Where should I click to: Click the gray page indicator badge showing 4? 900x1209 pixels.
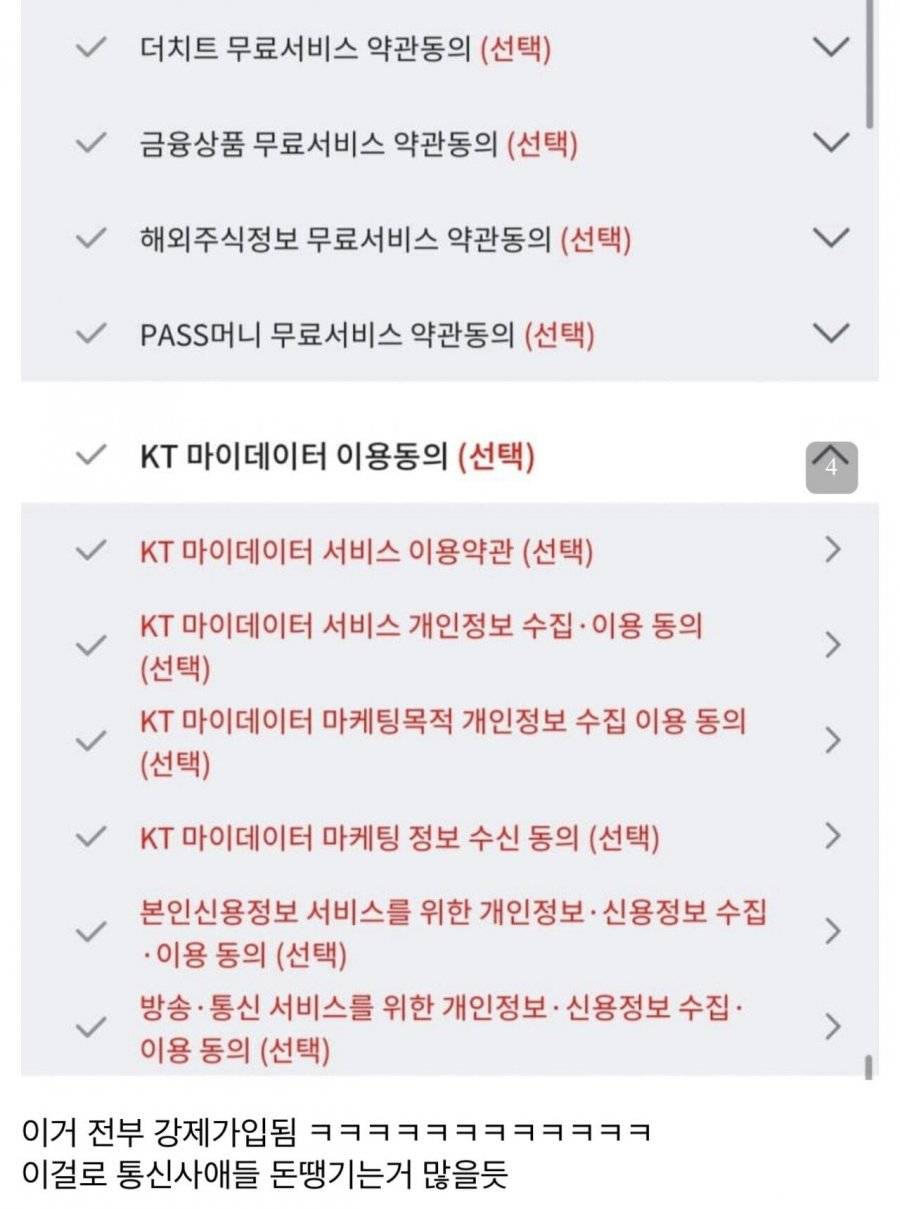pyautogui.click(x=830, y=466)
